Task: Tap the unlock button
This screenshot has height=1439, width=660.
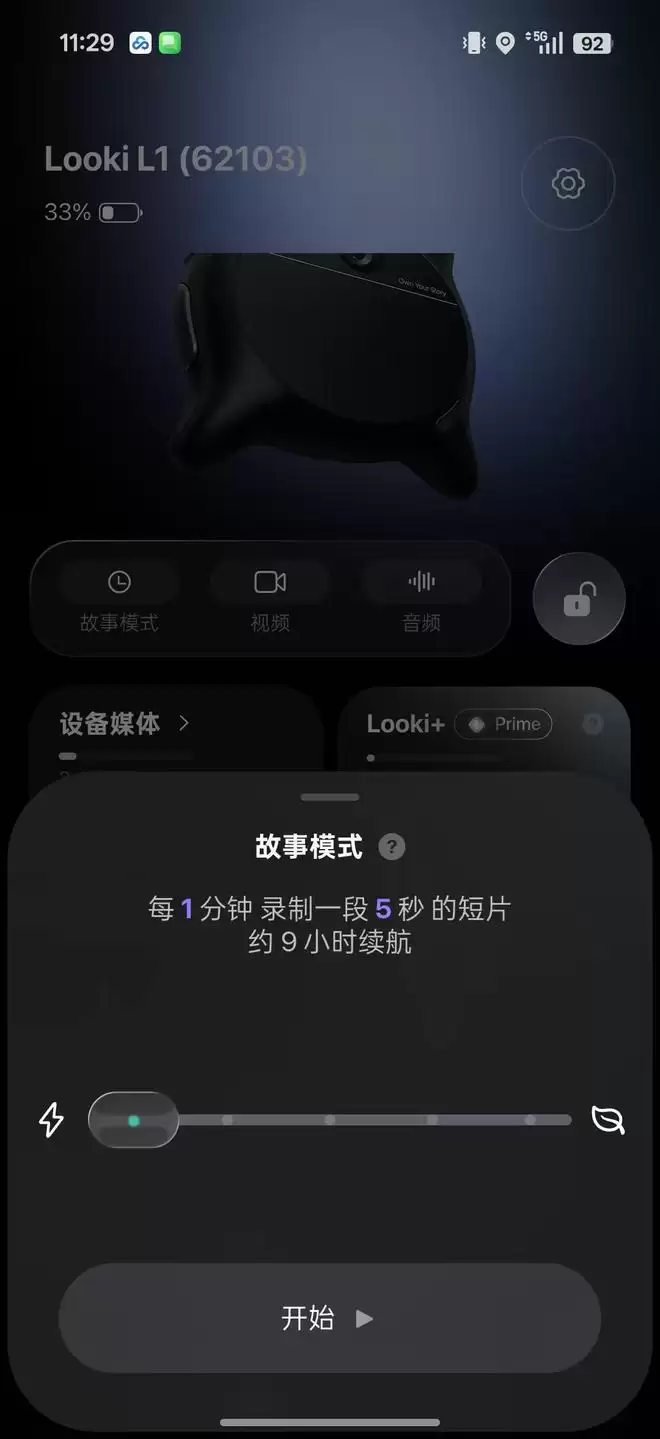Action: [579, 600]
